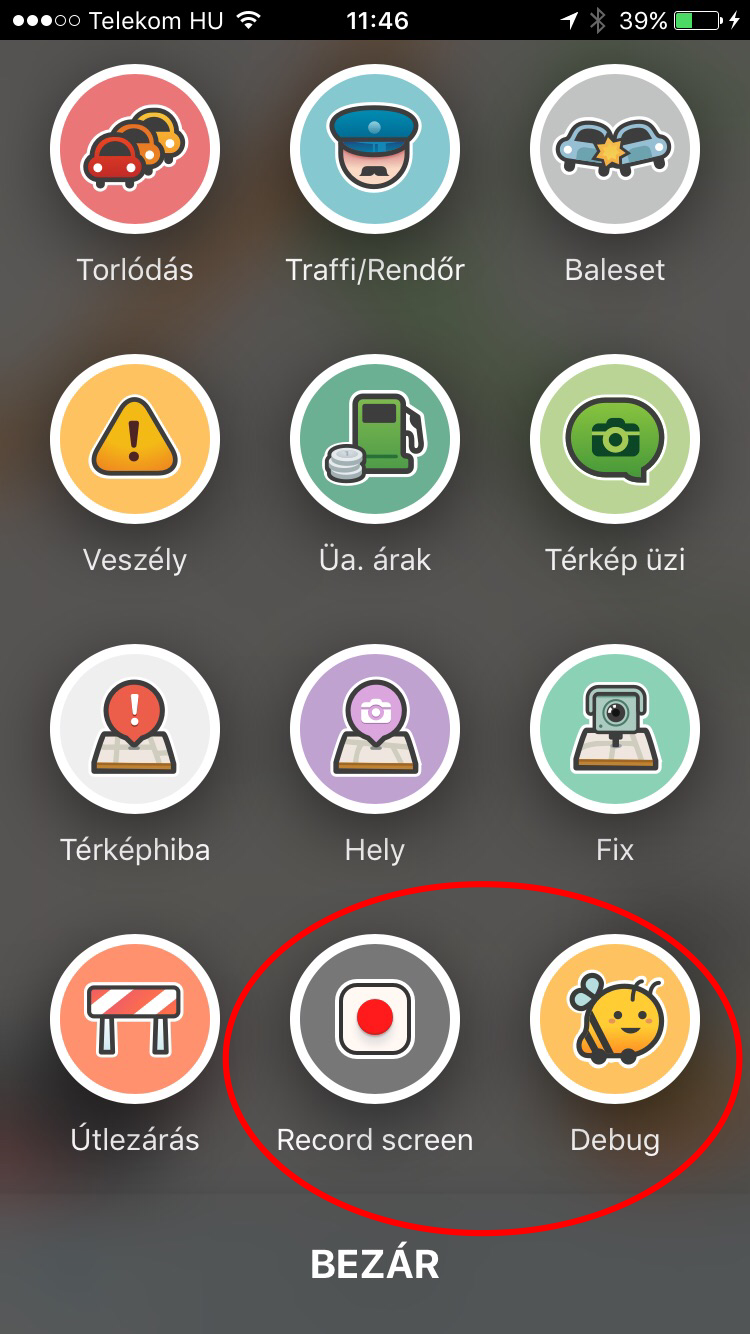Report a road closure via Útlezárás

(135, 1020)
